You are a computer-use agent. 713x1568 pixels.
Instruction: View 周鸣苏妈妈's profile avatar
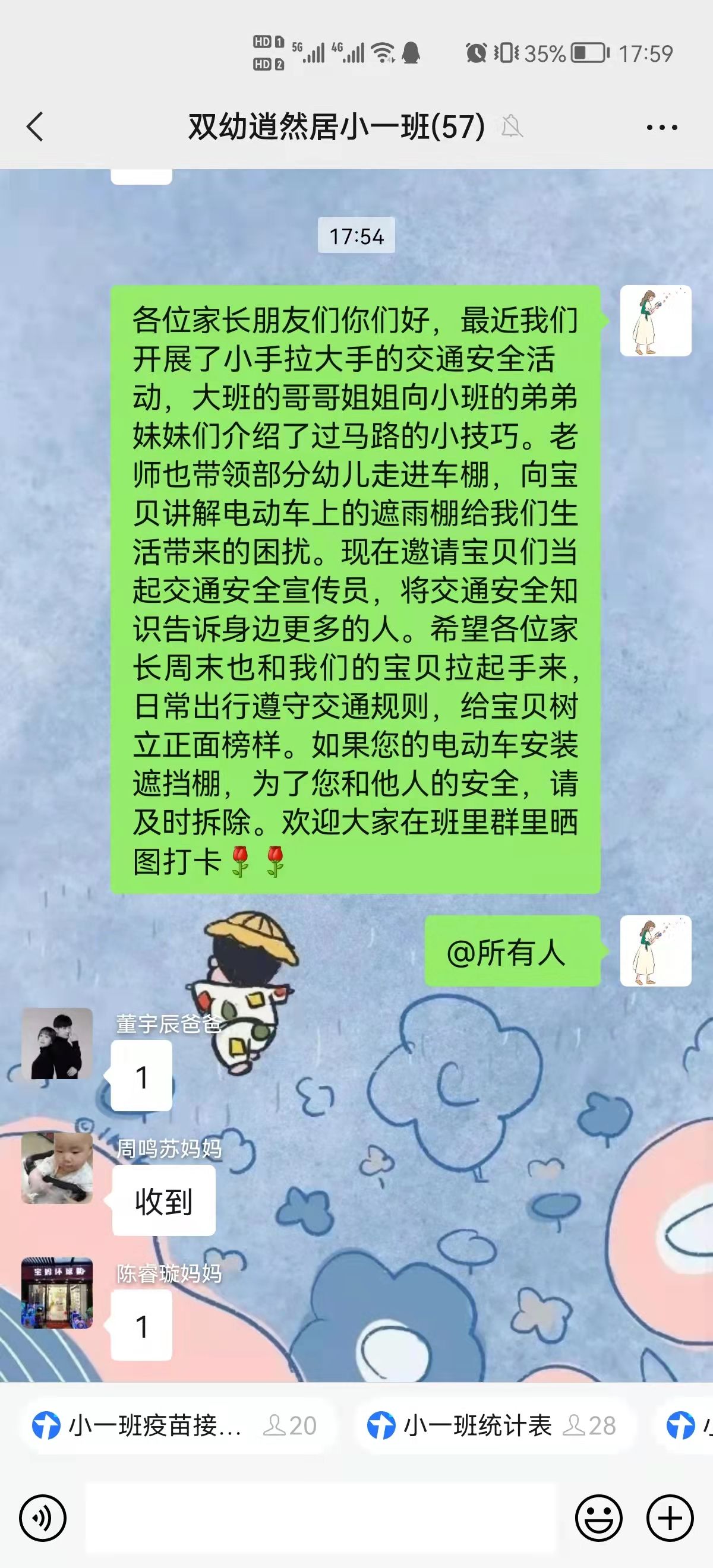[x=57, y=1168]
